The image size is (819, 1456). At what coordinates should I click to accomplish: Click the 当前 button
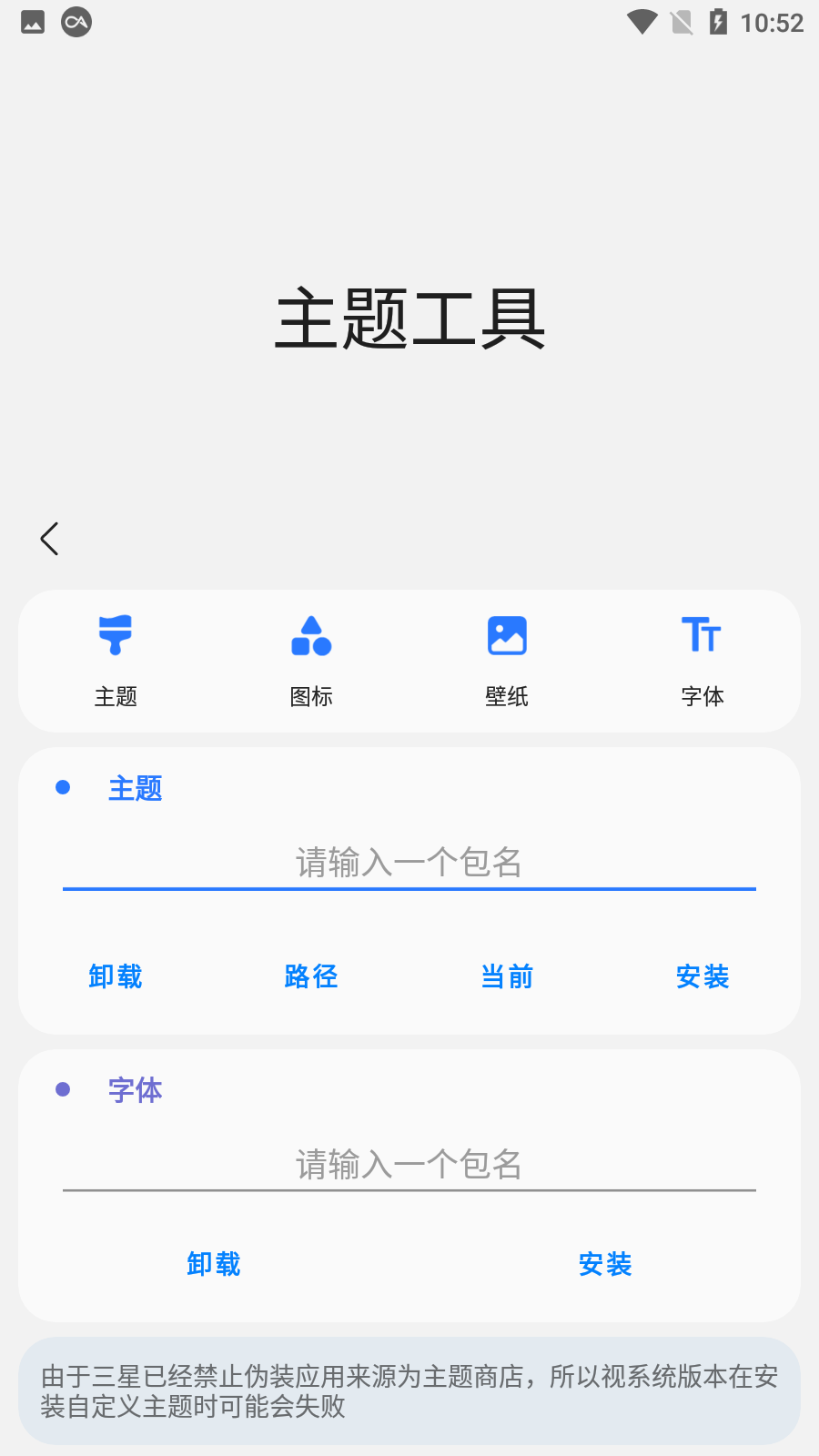pos(507,976)
